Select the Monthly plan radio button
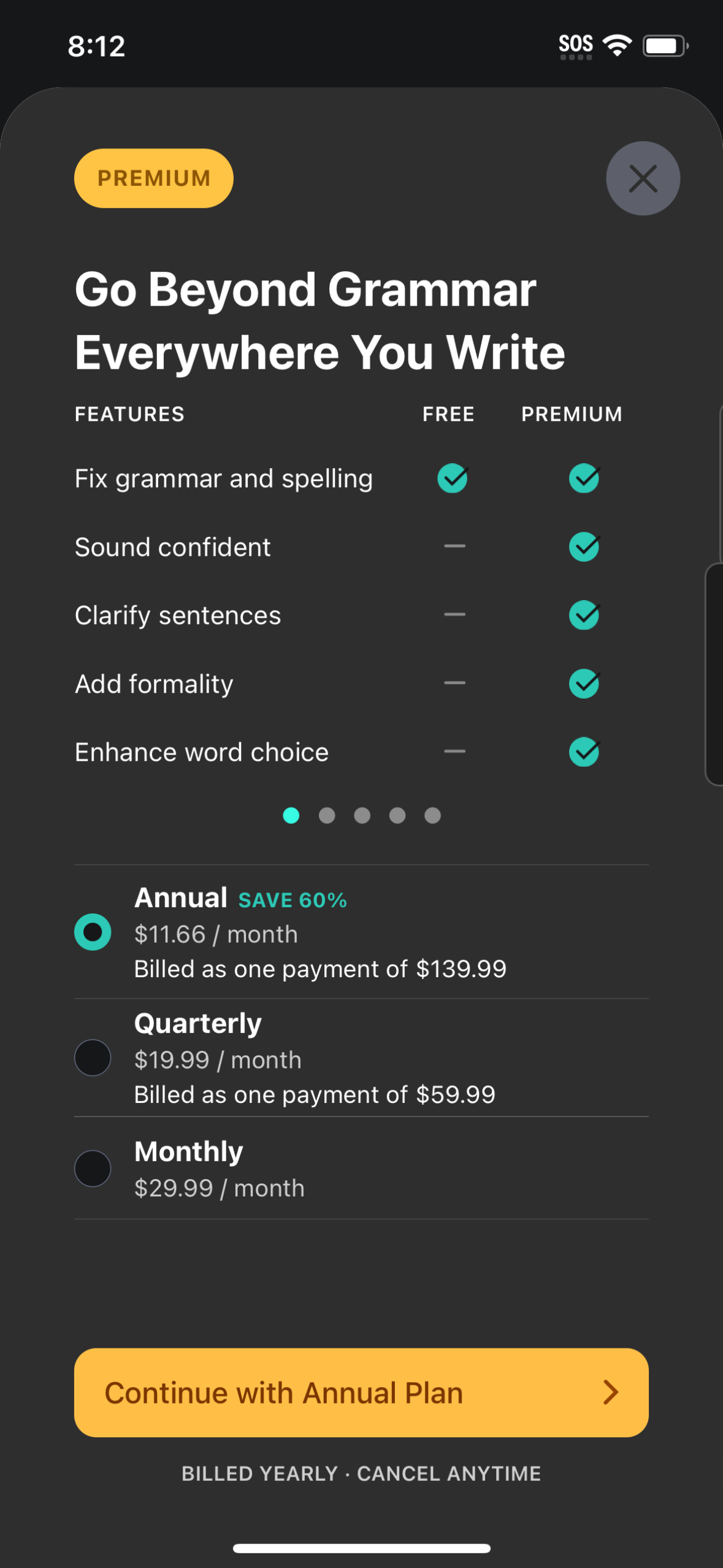Image resolution: width=723 pixels, height=1568 pixels. coord(93,1169)
